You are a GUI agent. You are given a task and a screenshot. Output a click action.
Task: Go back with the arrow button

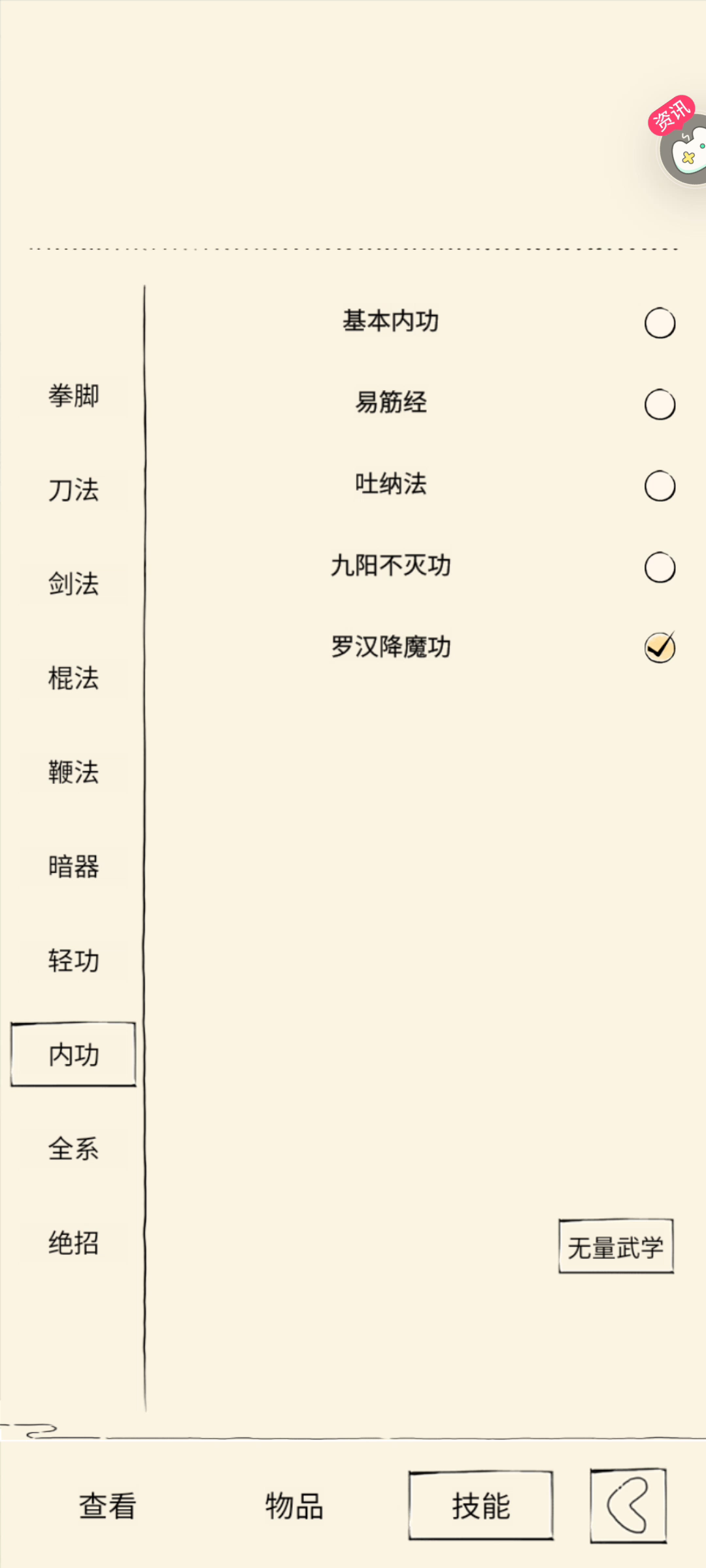(628, 1506)
